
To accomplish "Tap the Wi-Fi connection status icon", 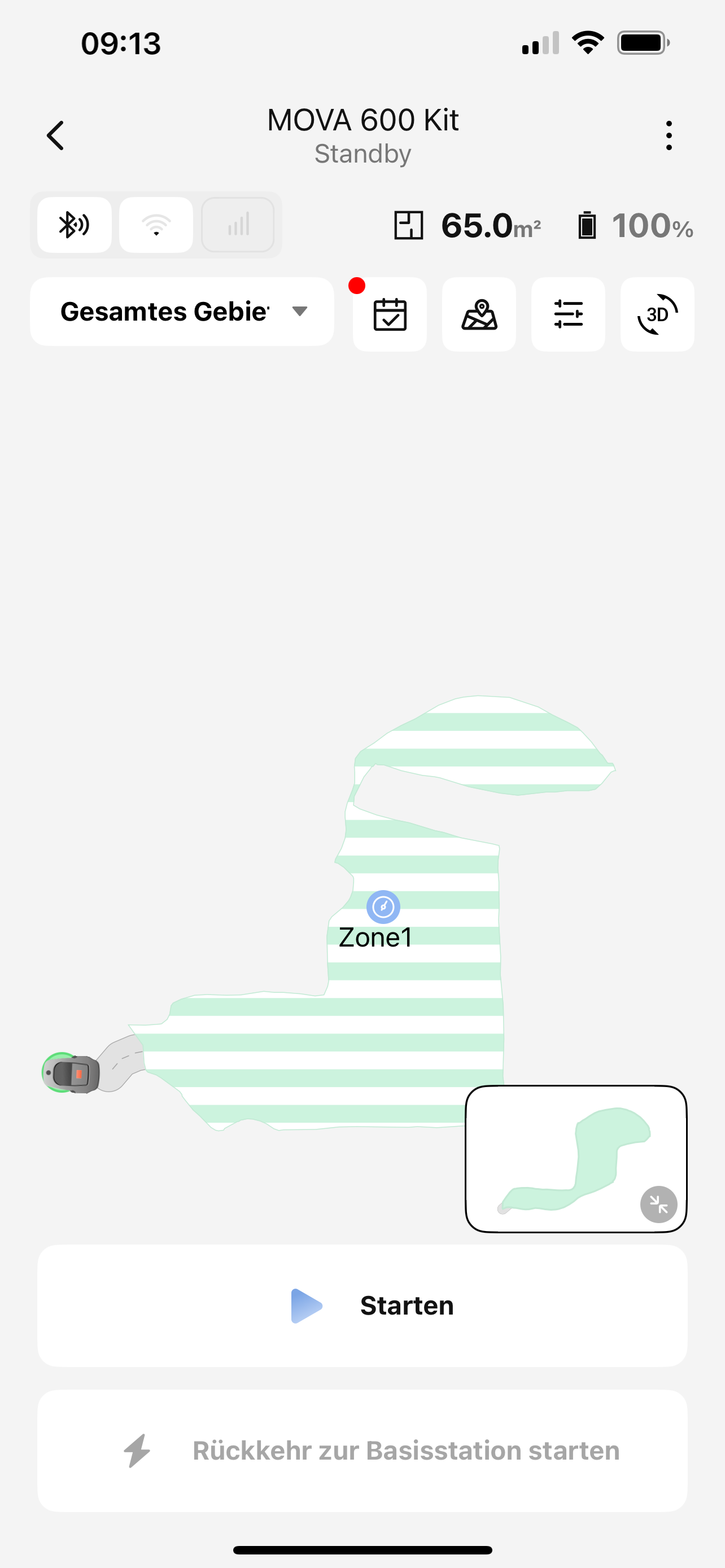I will 156,225.
